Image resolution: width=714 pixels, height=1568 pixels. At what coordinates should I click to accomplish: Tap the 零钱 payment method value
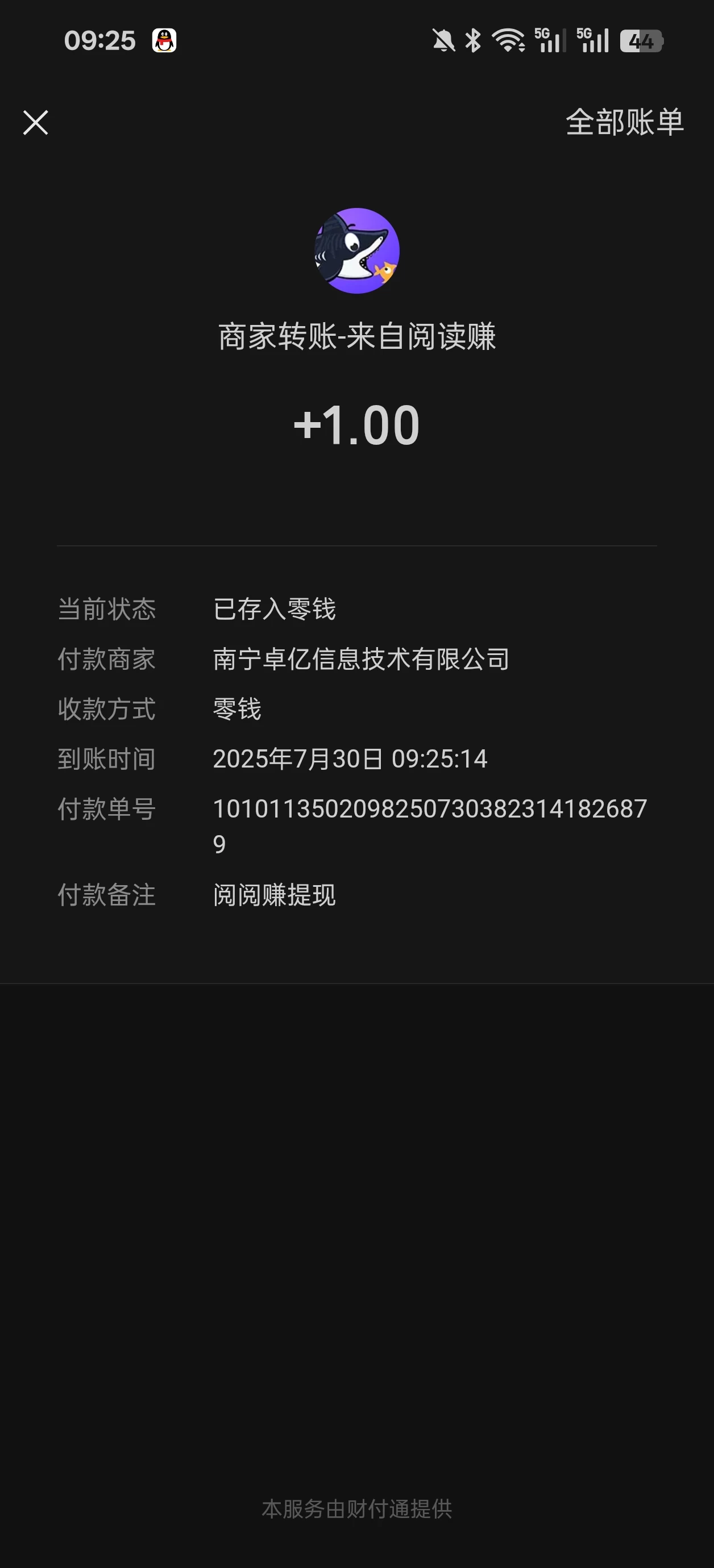click(x=237, y=708)
